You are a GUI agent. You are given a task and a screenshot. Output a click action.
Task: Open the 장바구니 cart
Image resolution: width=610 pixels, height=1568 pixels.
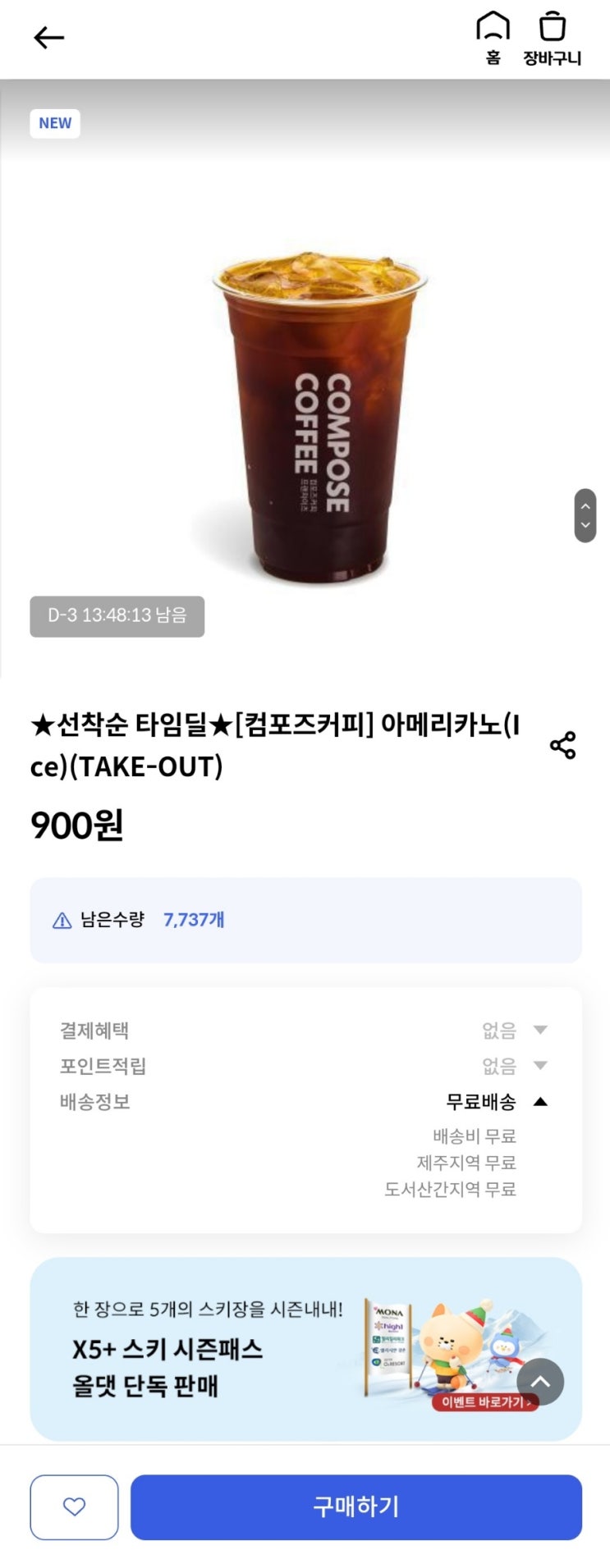(x=553, y=37)
